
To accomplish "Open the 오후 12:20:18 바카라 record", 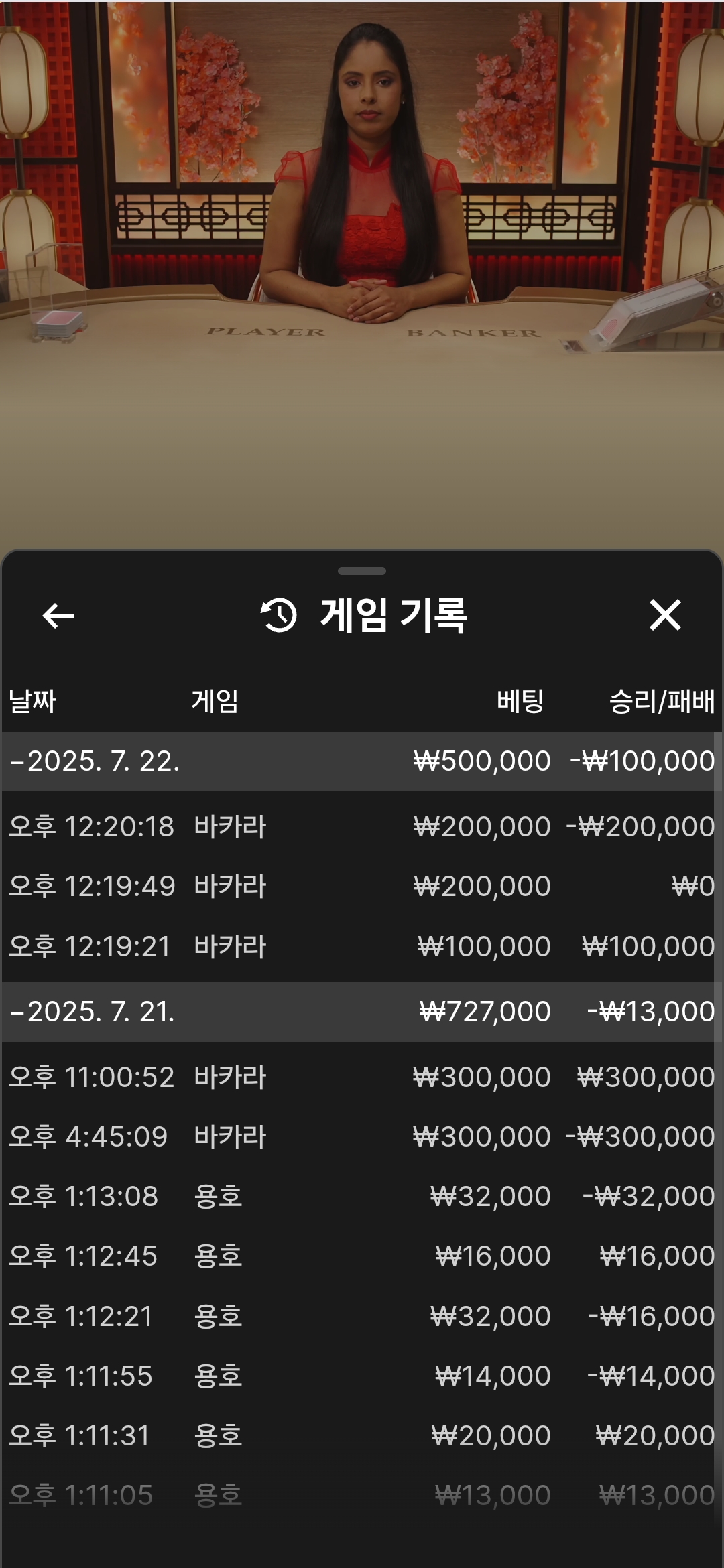I will (x=362, y=826).
